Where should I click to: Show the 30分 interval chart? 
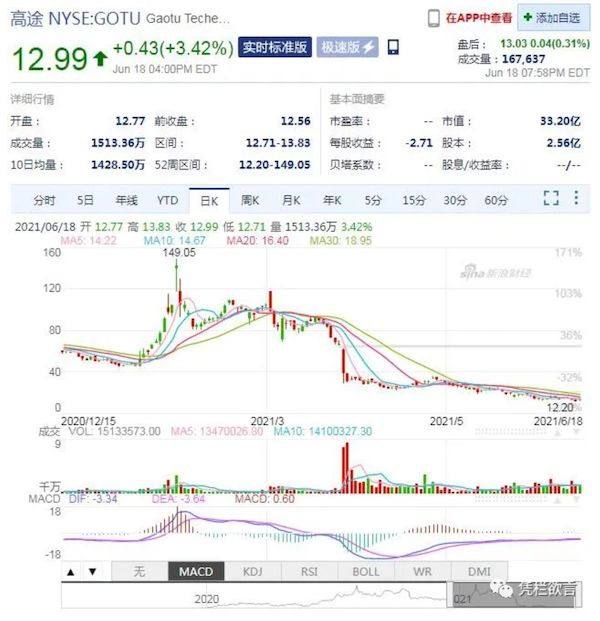click(455, 200)
